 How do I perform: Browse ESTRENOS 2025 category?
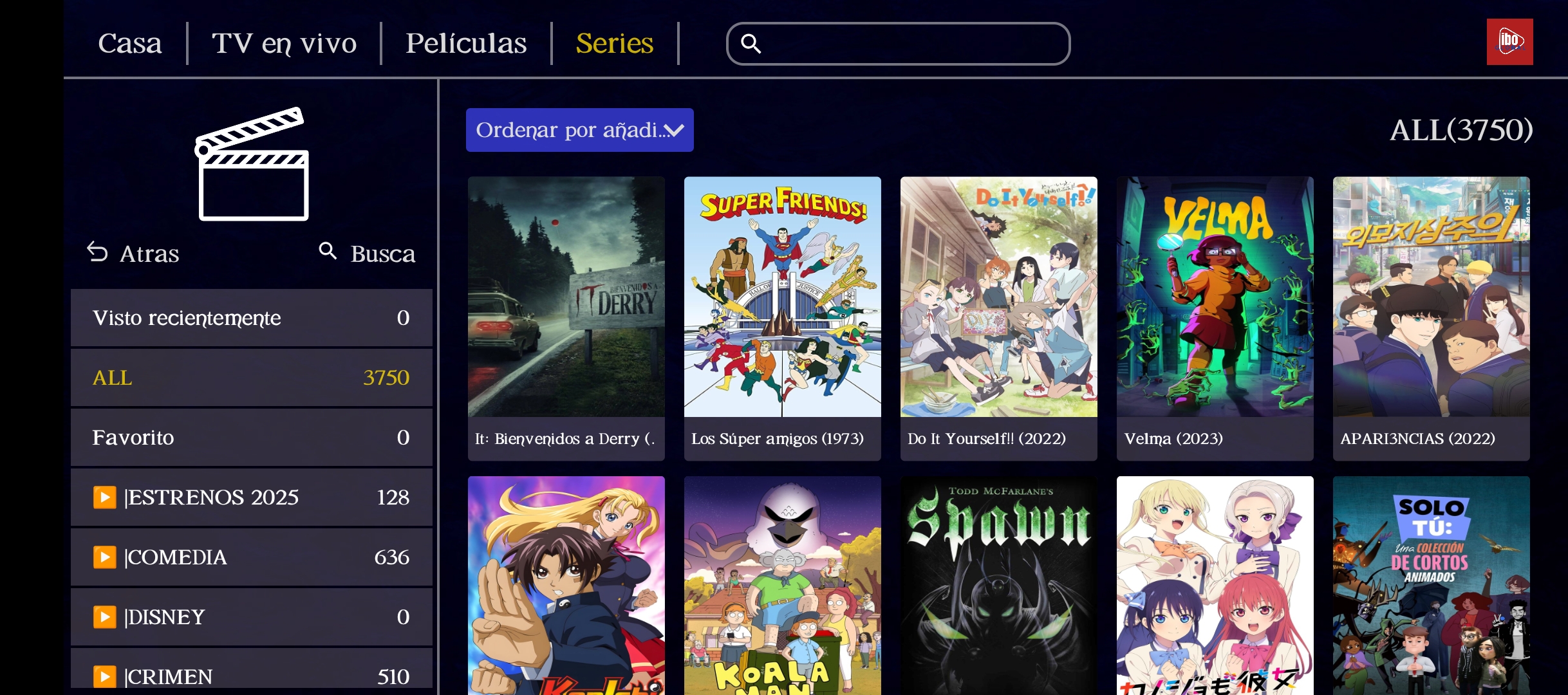[251, 497]
